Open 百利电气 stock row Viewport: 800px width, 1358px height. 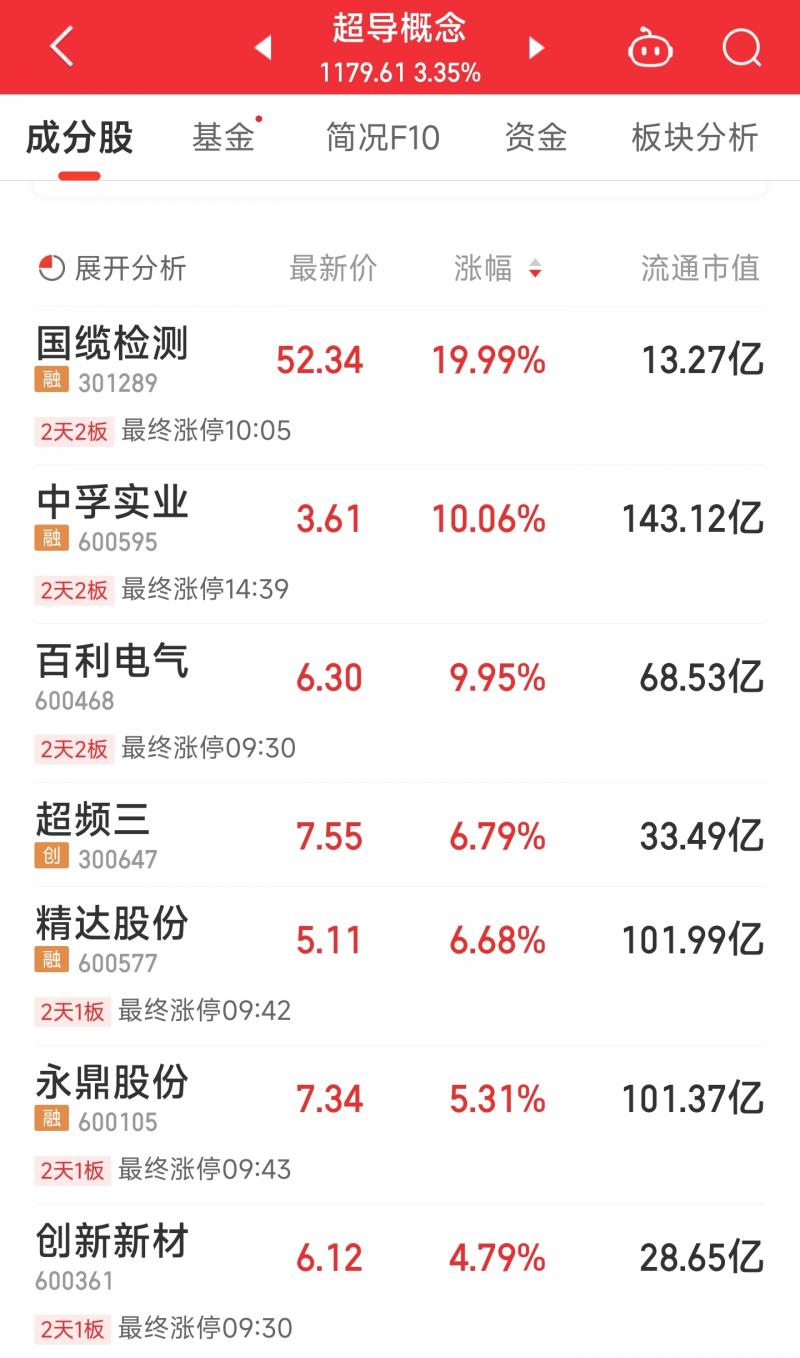point(112,662)
